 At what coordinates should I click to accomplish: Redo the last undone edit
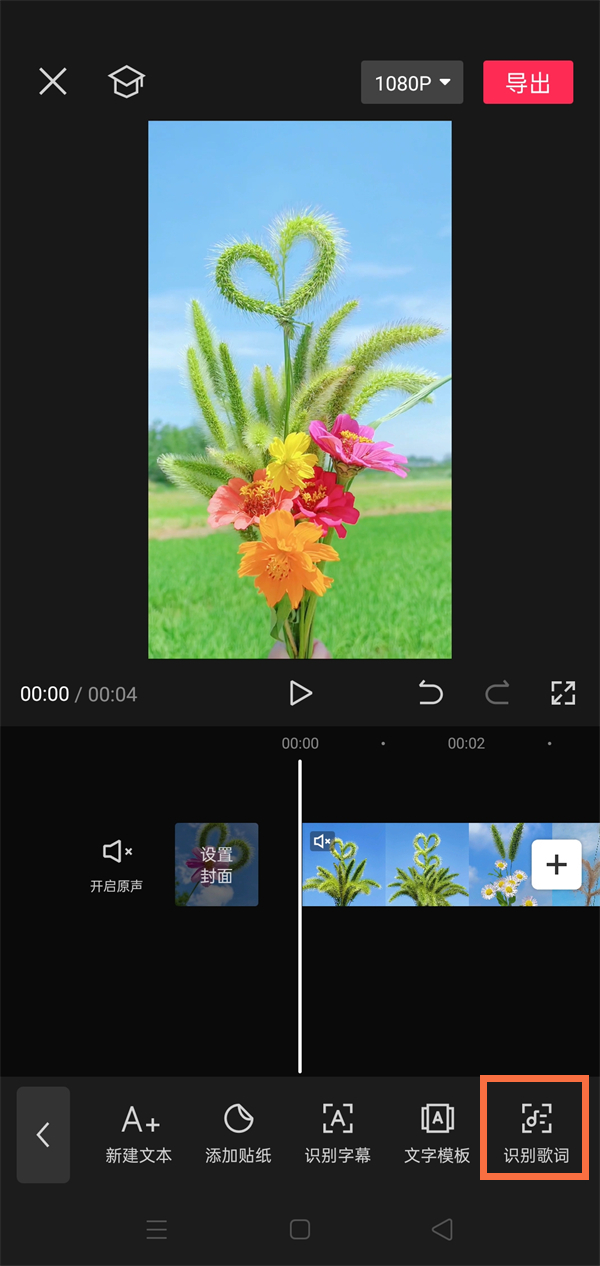coord(497,693)
